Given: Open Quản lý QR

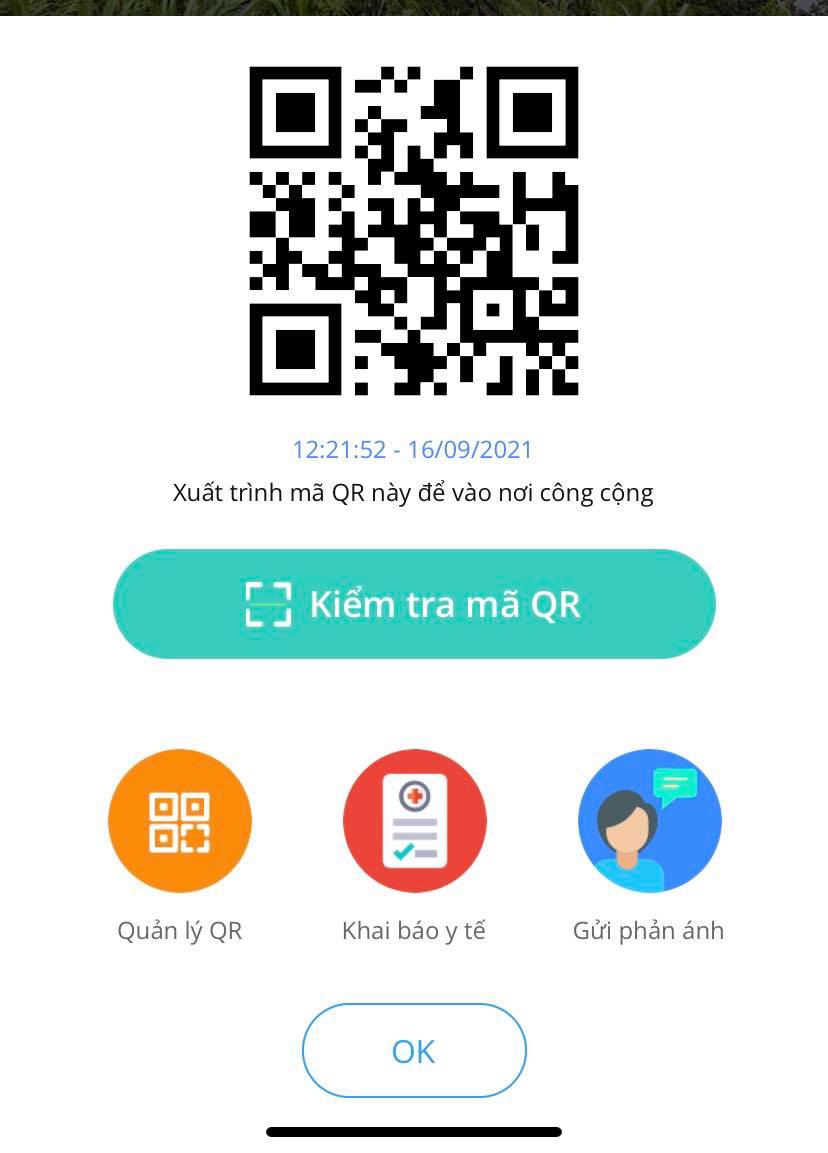Looking at the screenshot, I should click(x=180, y=821).
